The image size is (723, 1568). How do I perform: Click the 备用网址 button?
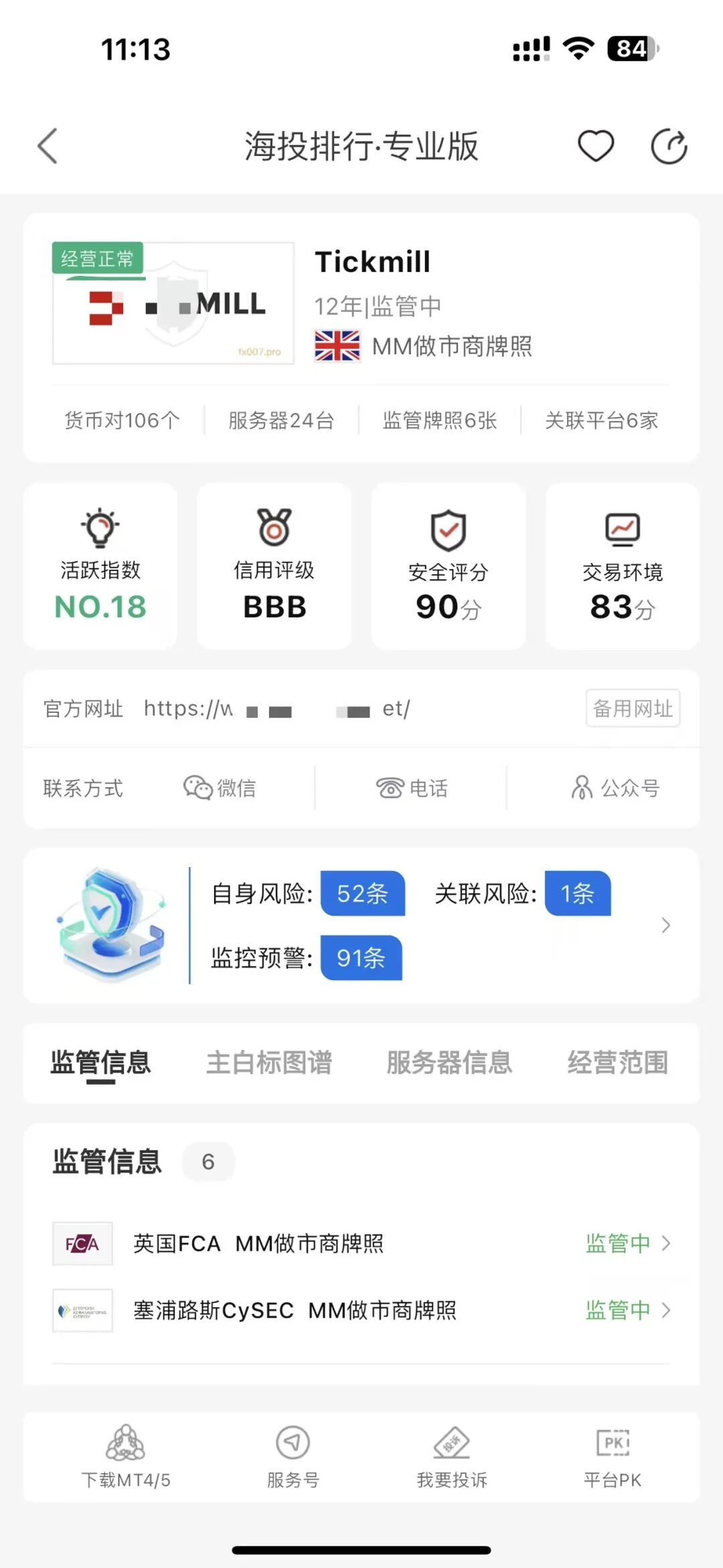pos(632,709)
